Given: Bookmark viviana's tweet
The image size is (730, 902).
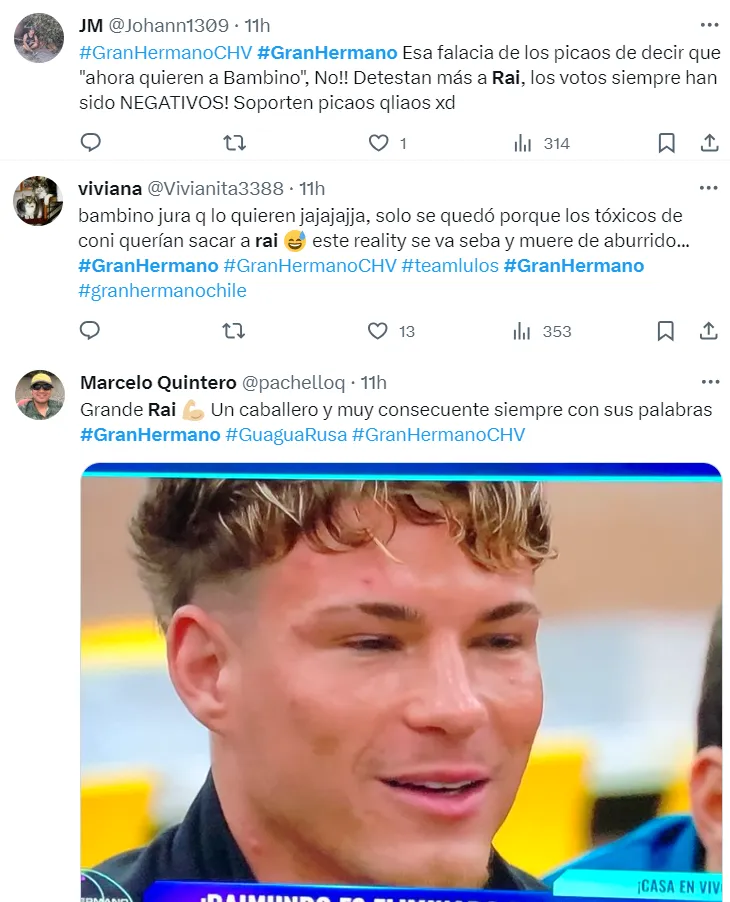Looking at the screenshot, I should [x=666, y=331].
